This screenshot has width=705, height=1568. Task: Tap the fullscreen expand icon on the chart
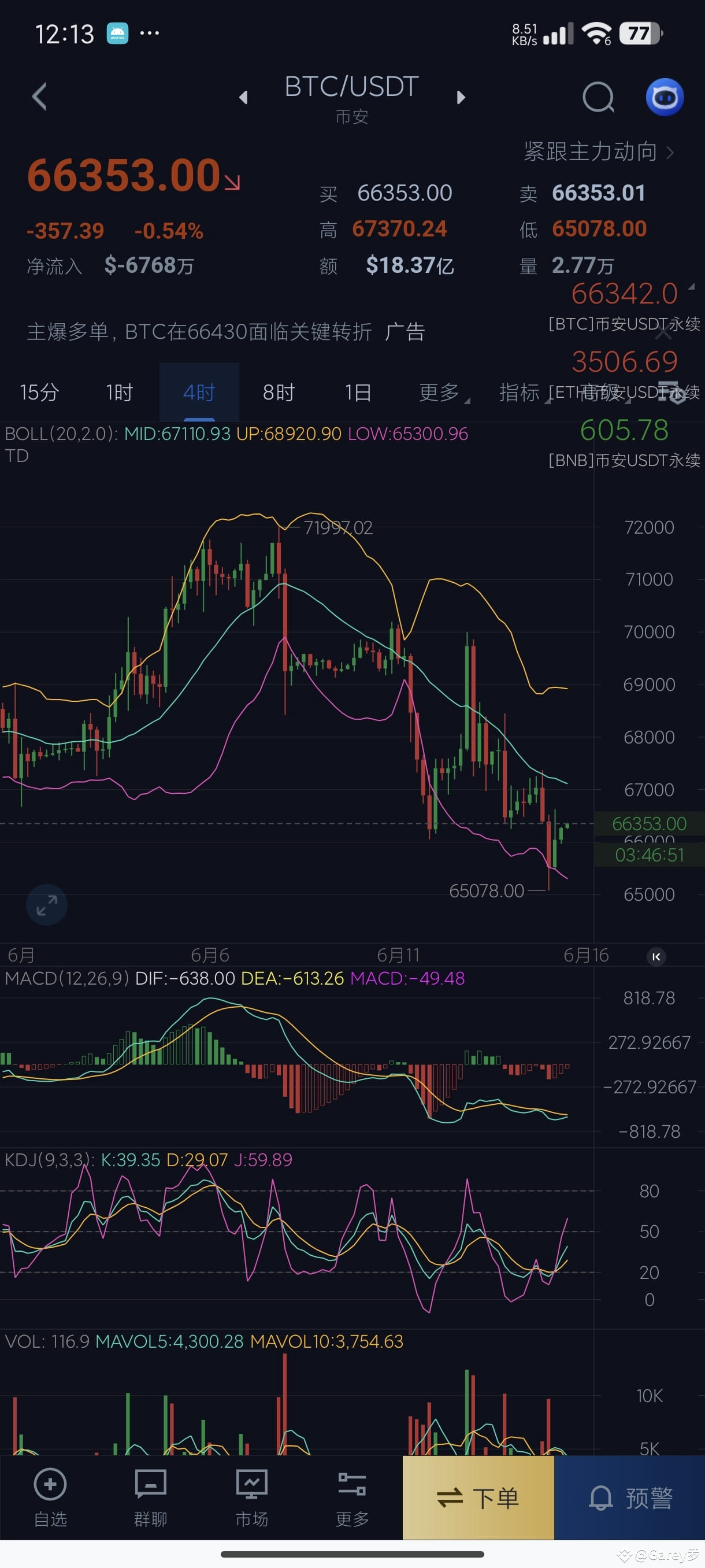pos(47,905)
